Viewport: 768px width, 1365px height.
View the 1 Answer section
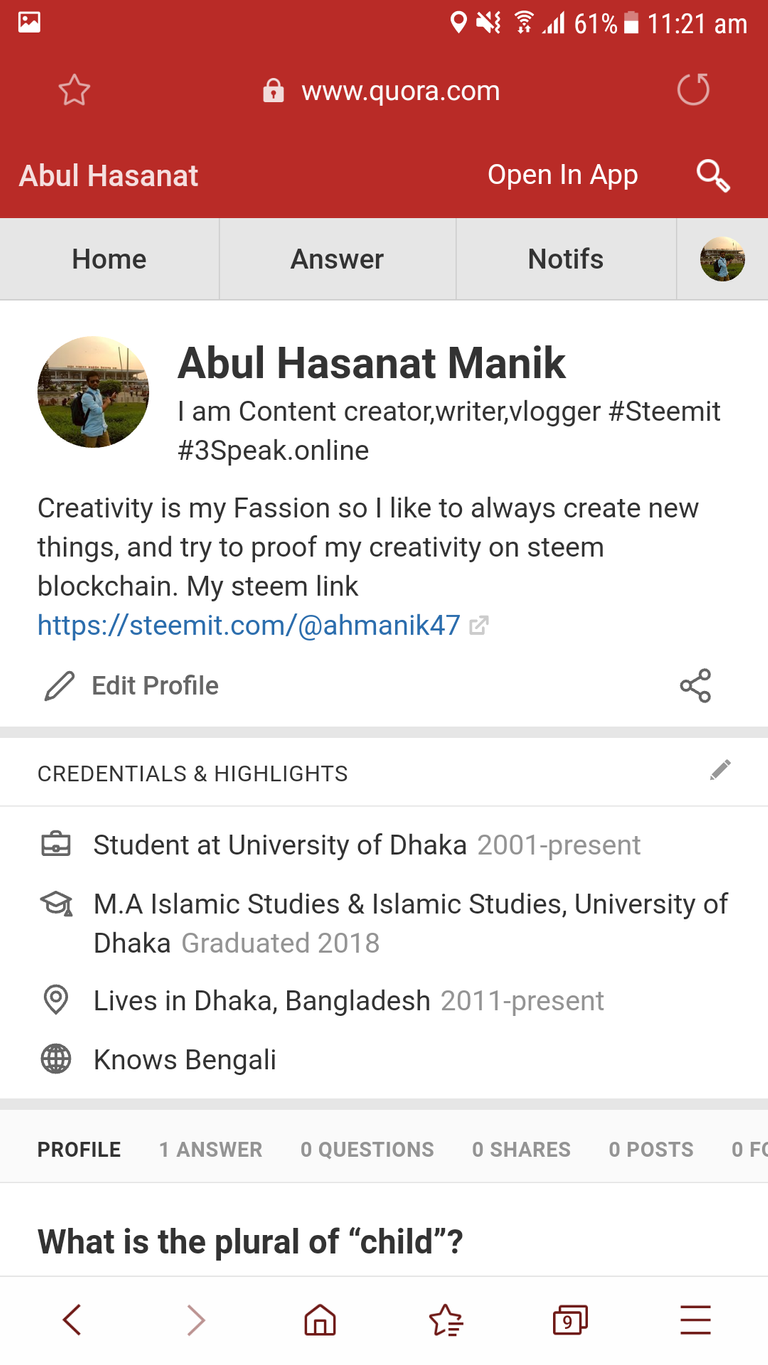pyautogui.click(x=210, y=1150)
